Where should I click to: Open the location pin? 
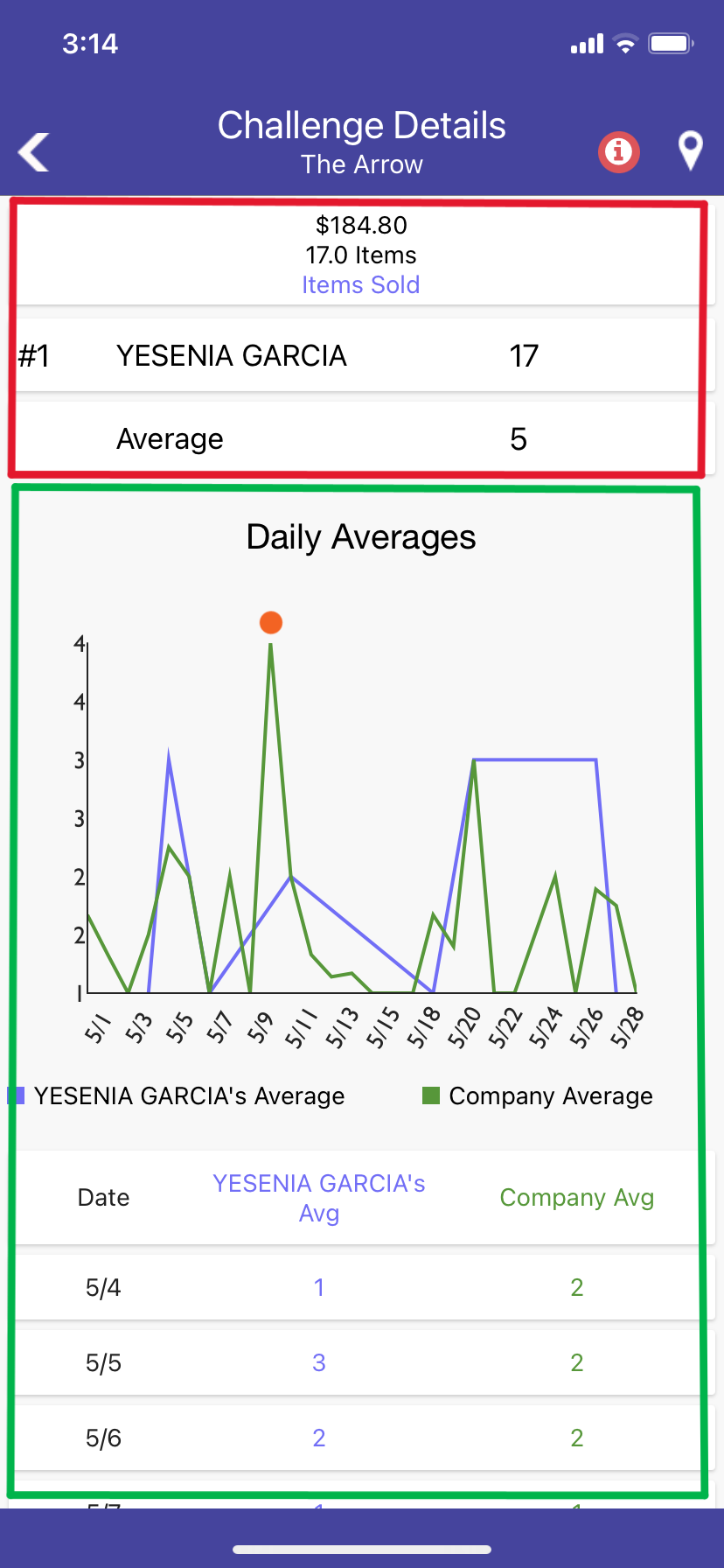click(691, 150)
